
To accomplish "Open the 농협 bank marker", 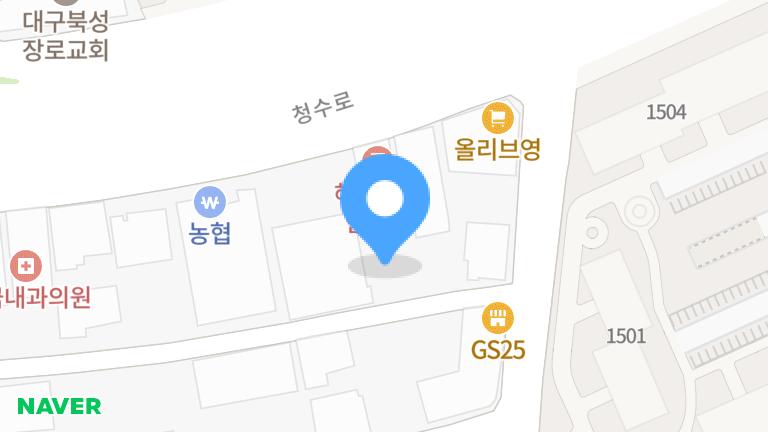I will pyautogui.click(x=210, y=203).
